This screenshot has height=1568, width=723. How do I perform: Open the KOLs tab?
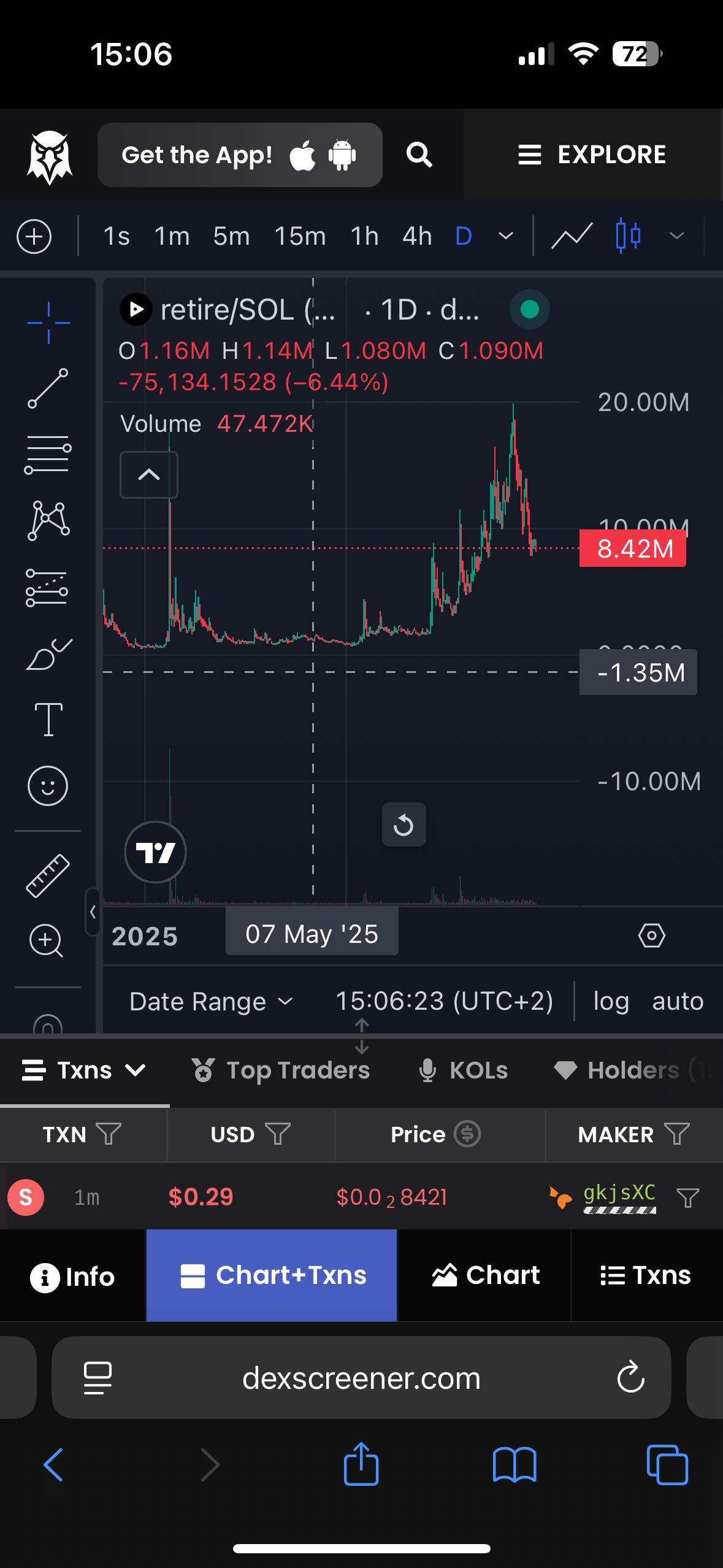tap(464, 1070)
